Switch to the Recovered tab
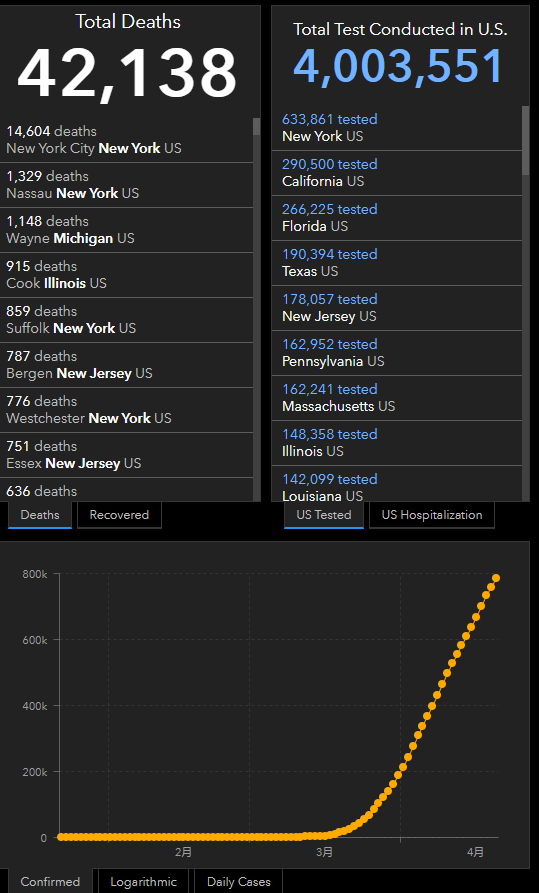539x893 pixels. [x=119, y=515]
